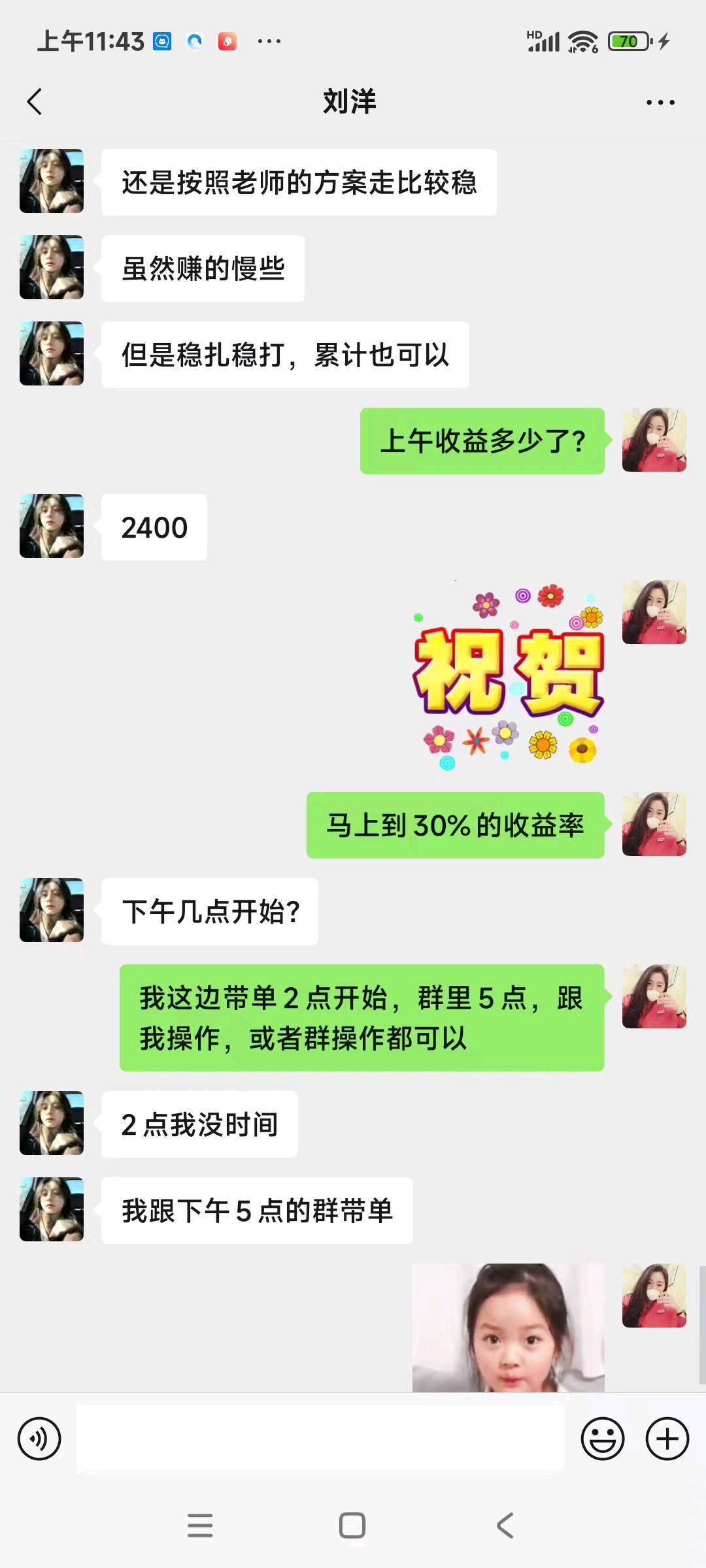Image resolution: width=706 pixels, height=1568 pixels.
Task: Tap my avatar beside 上午收益多少了 message
Action: (654, 440)
